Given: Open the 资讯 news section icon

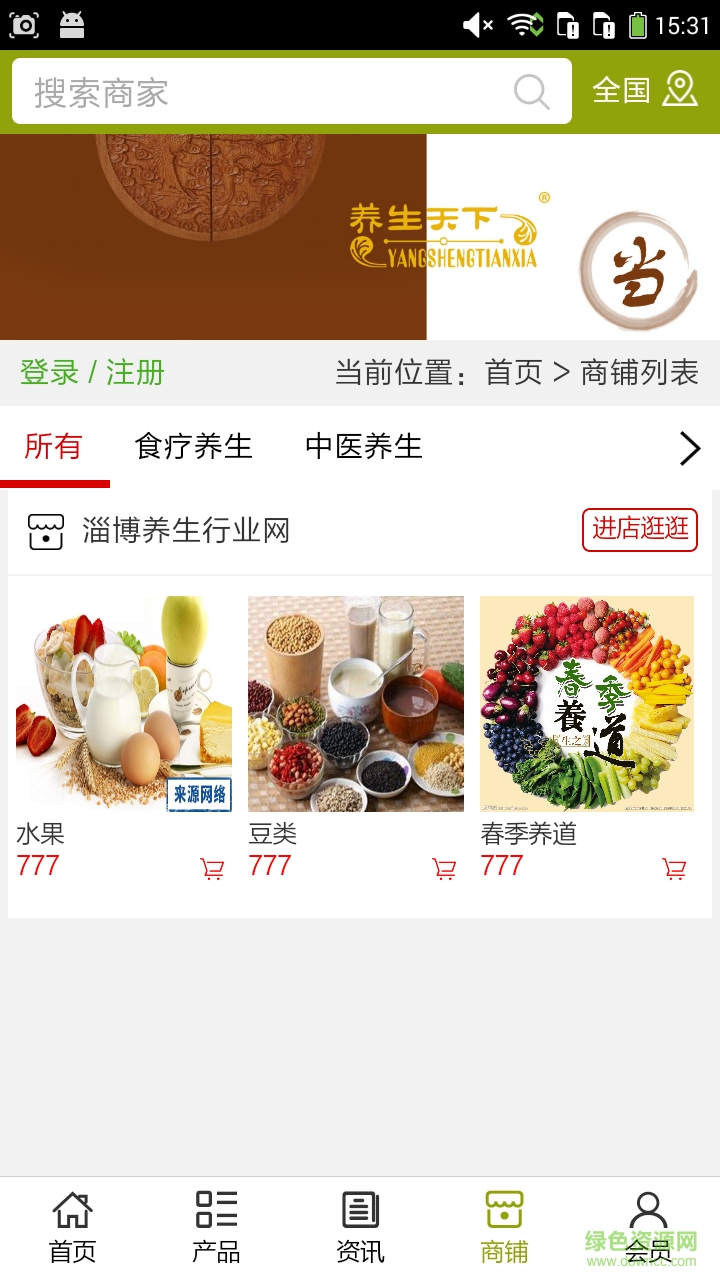Looking at the screenshot, I should 359,1209.
